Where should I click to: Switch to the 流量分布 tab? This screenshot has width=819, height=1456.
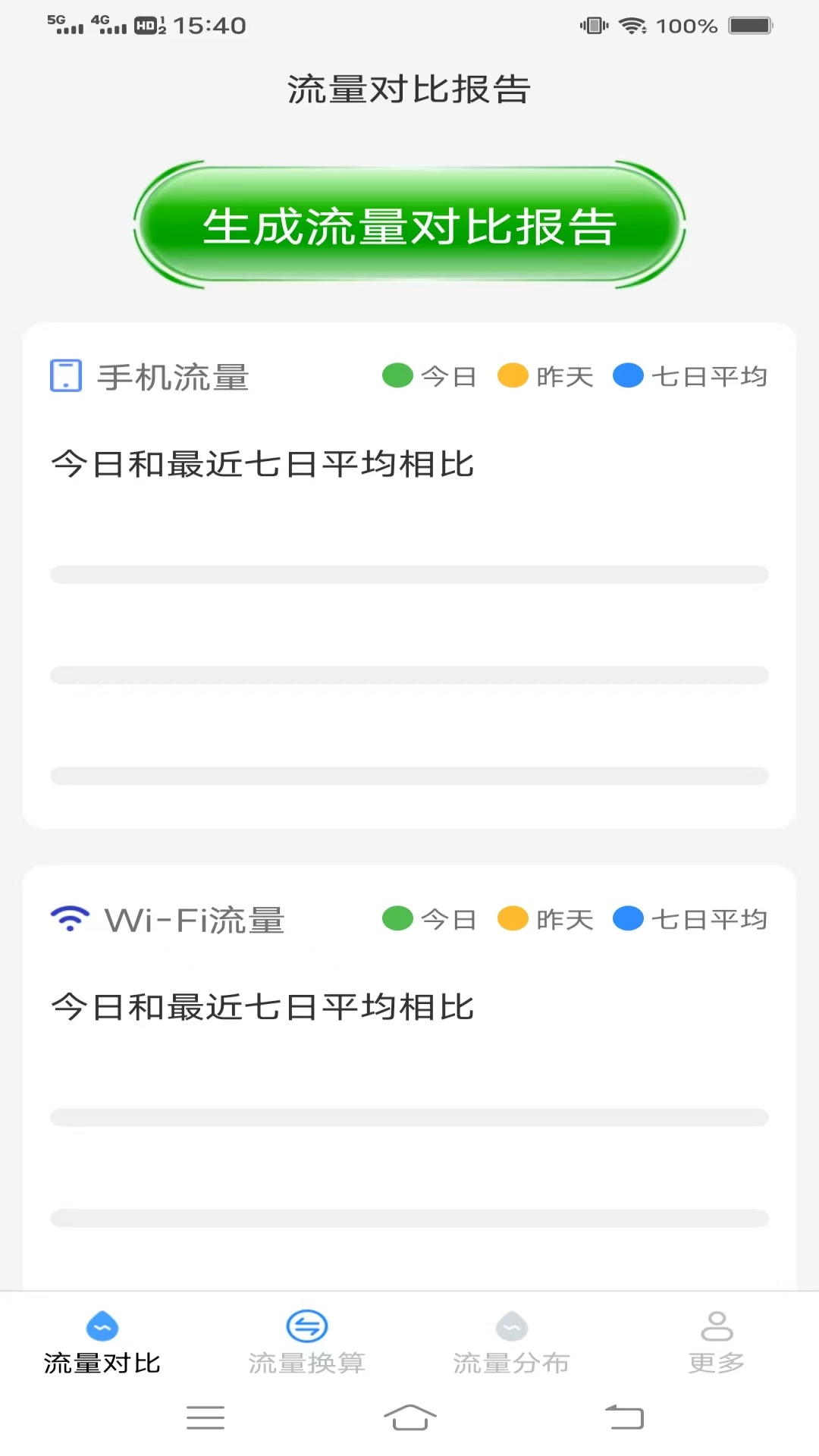(512, 1342)
